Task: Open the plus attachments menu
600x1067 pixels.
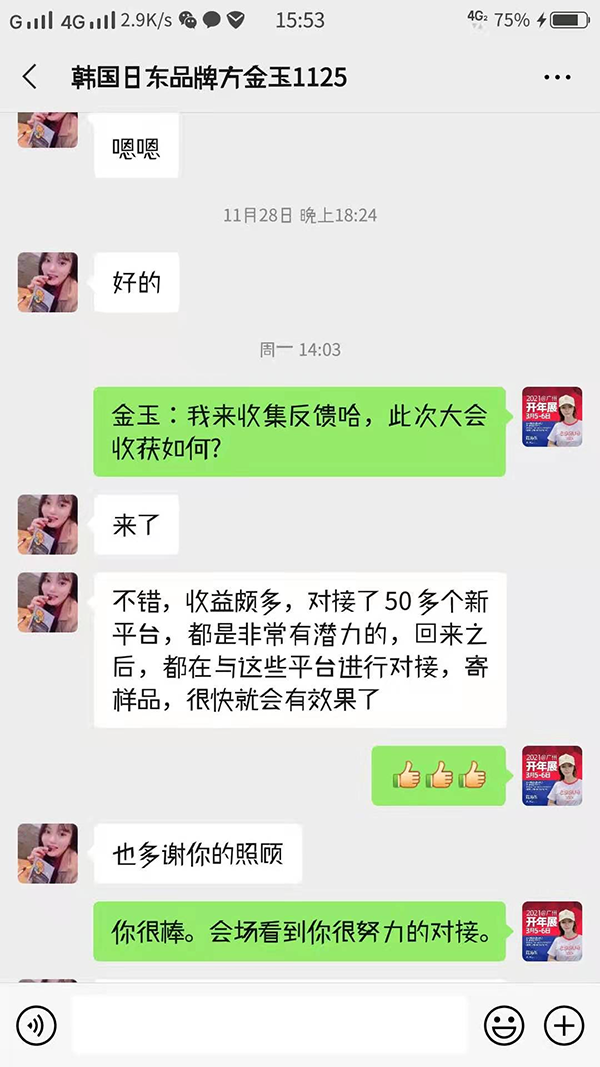Action: (x=563, y=1025)
